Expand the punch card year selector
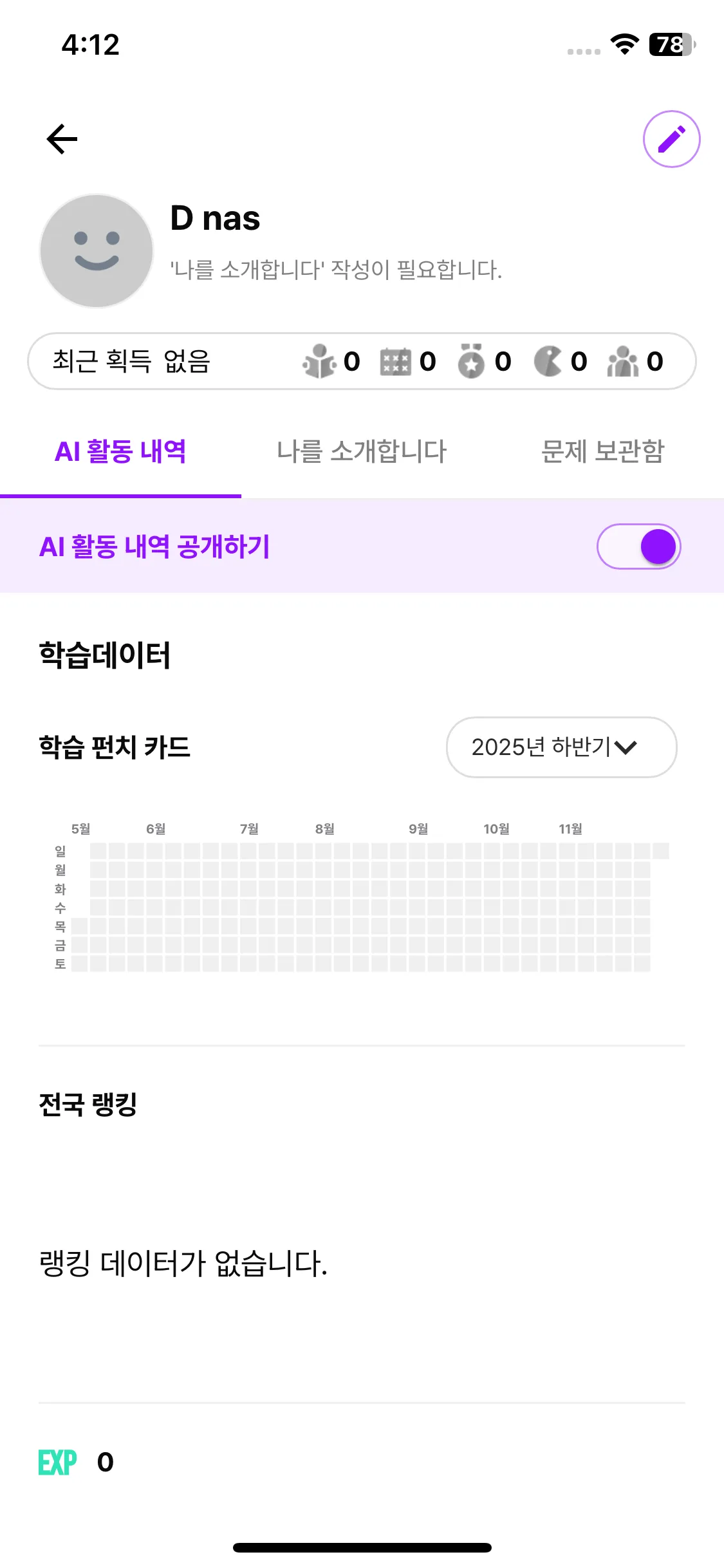This screenshot has width=724, height=1568. (561, 747)
